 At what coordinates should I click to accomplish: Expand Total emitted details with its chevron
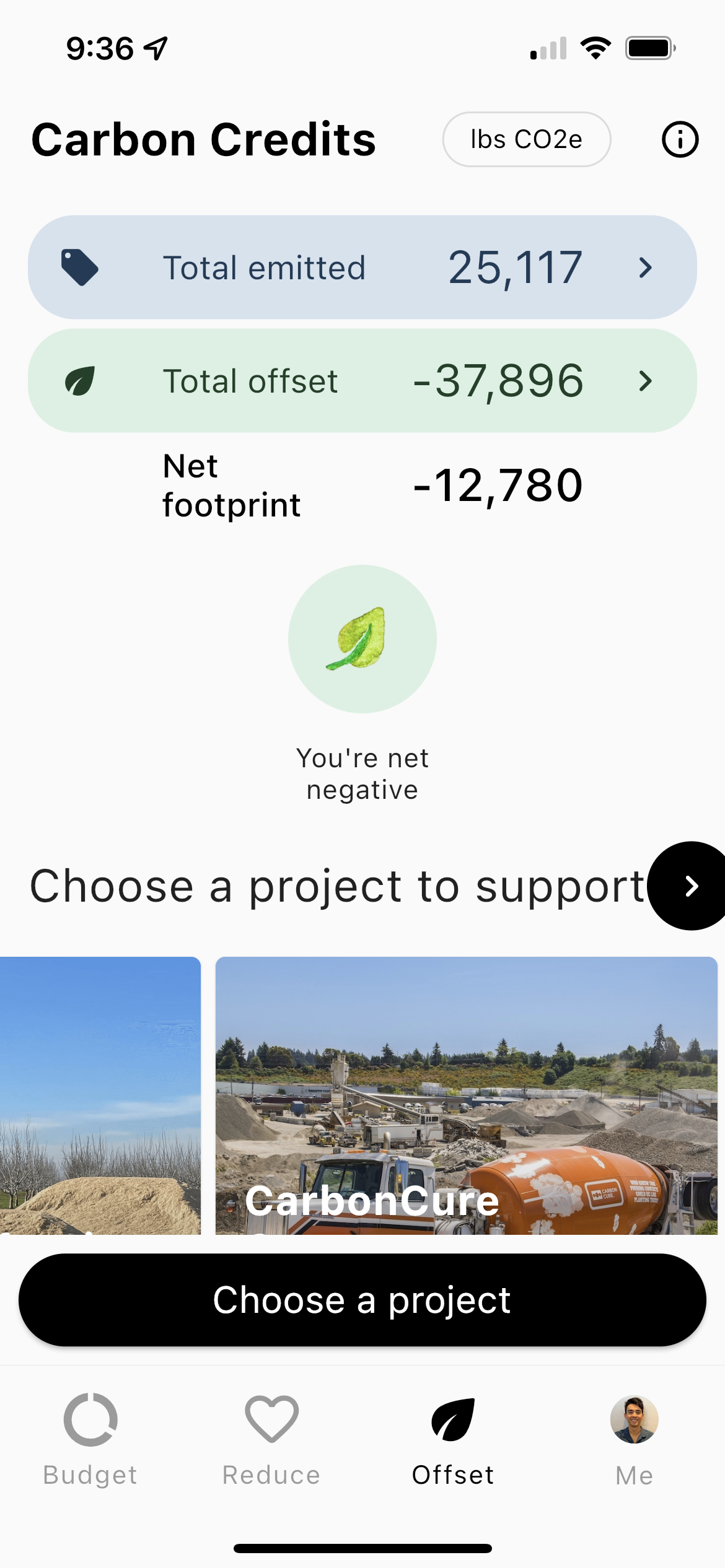point(645,267)
